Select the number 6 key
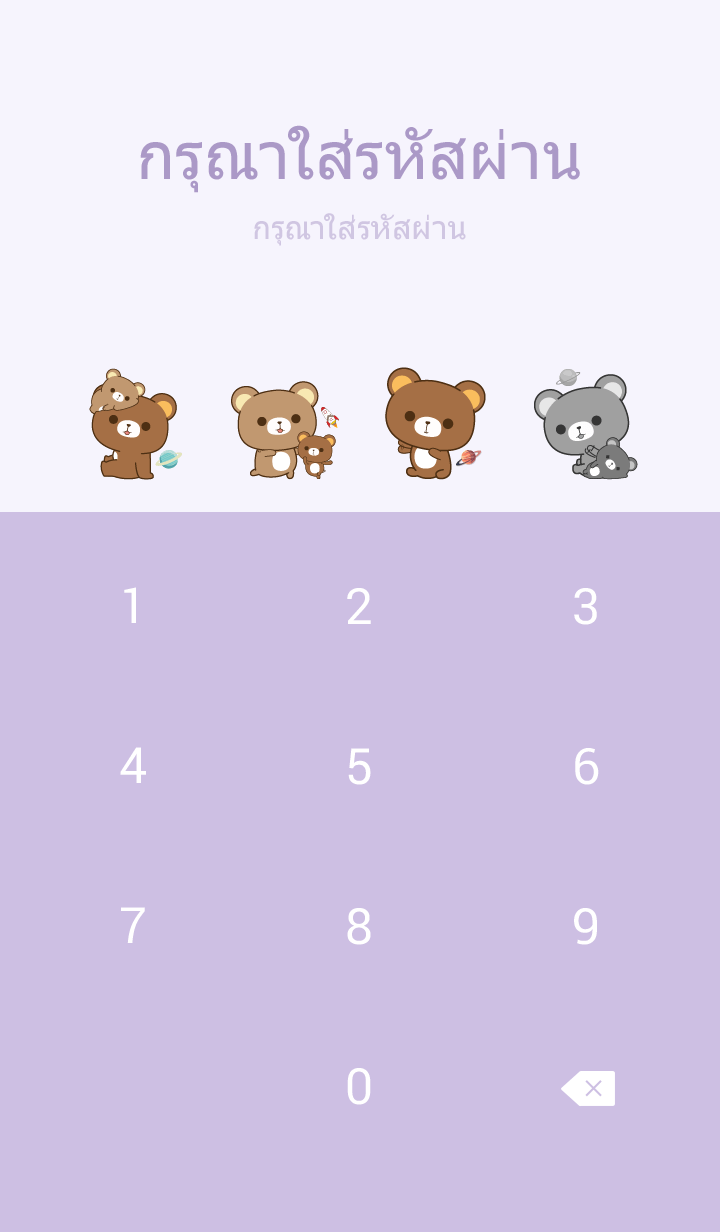 (585, 767)
